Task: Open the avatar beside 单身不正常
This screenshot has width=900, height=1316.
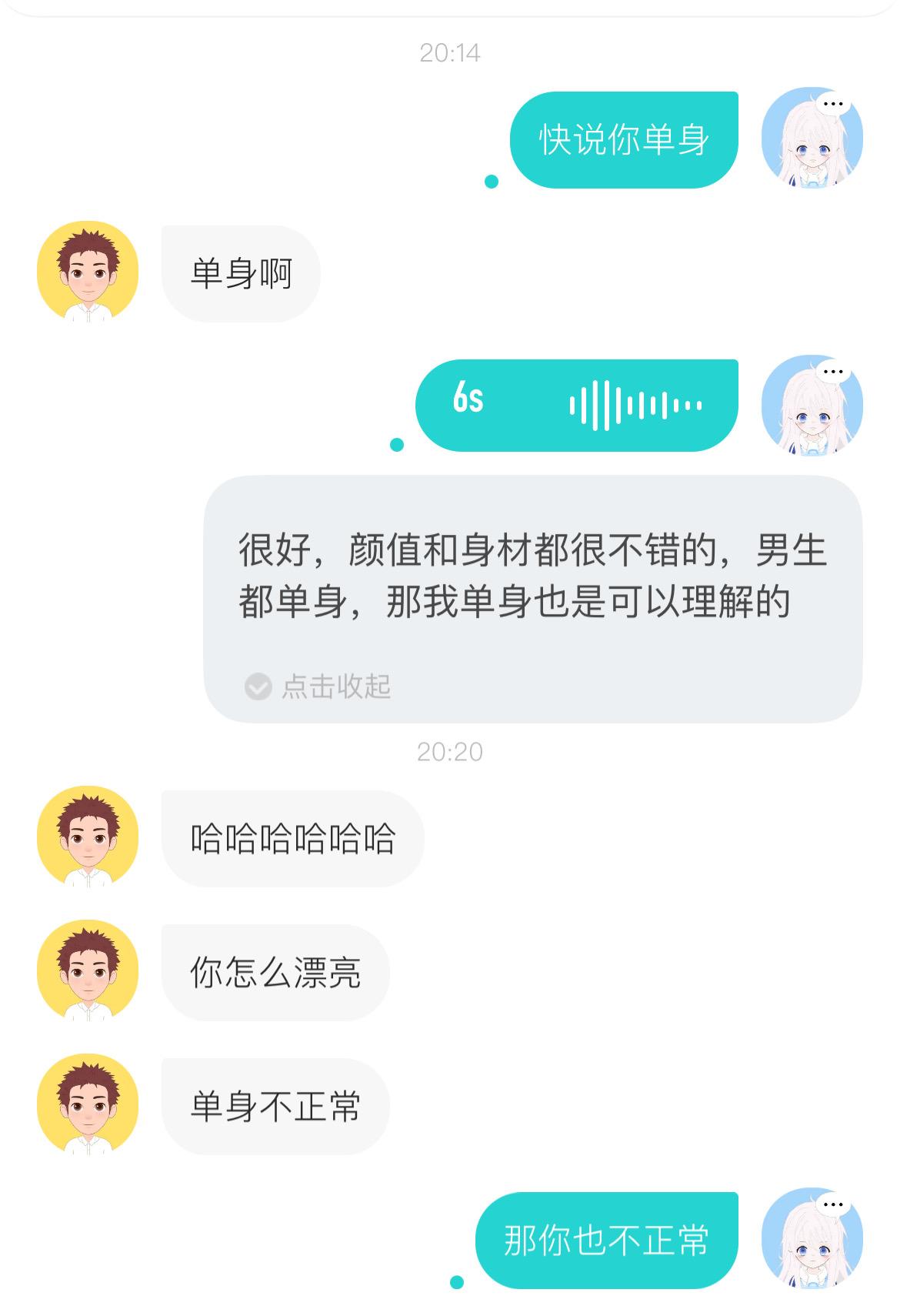Action: [88, 1104]
